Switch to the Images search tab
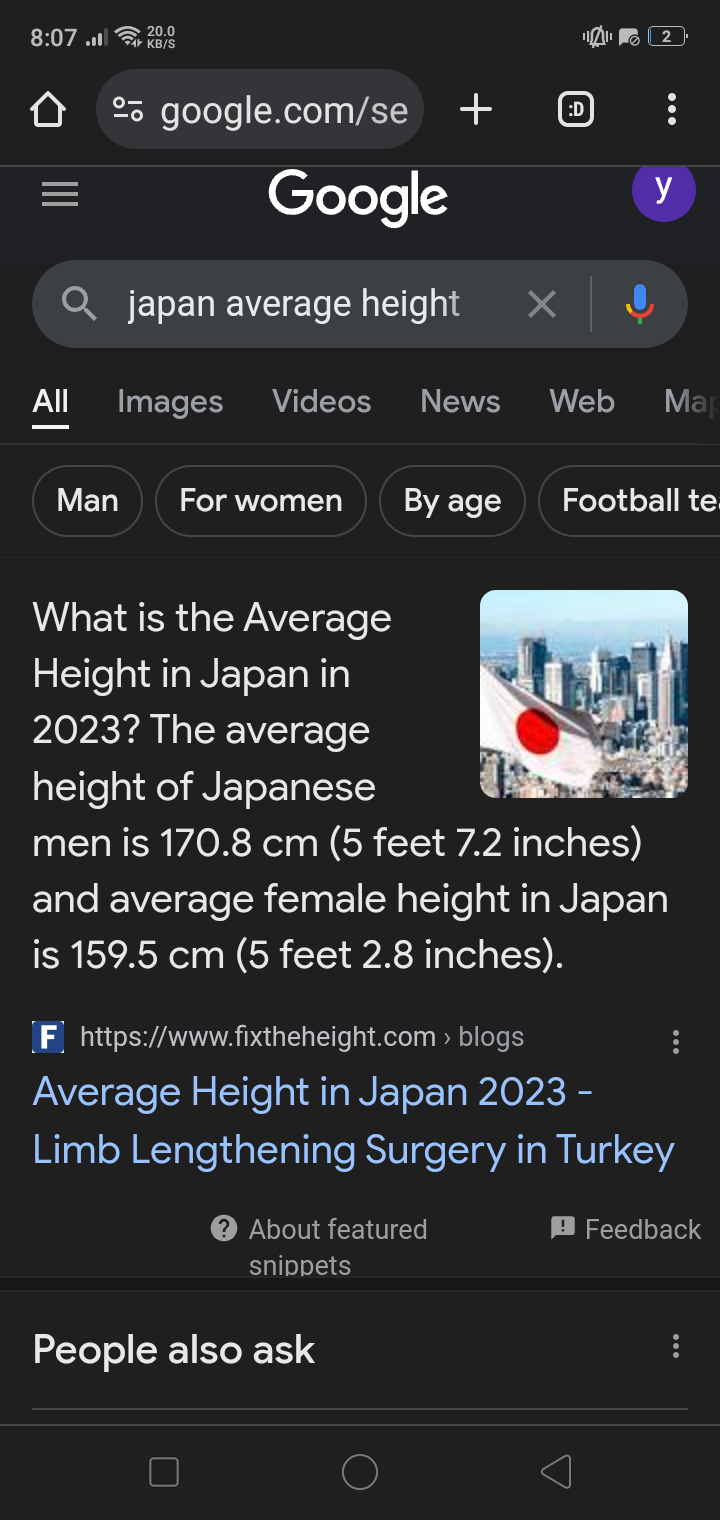The image size is (720, 1520). [169, 401]
